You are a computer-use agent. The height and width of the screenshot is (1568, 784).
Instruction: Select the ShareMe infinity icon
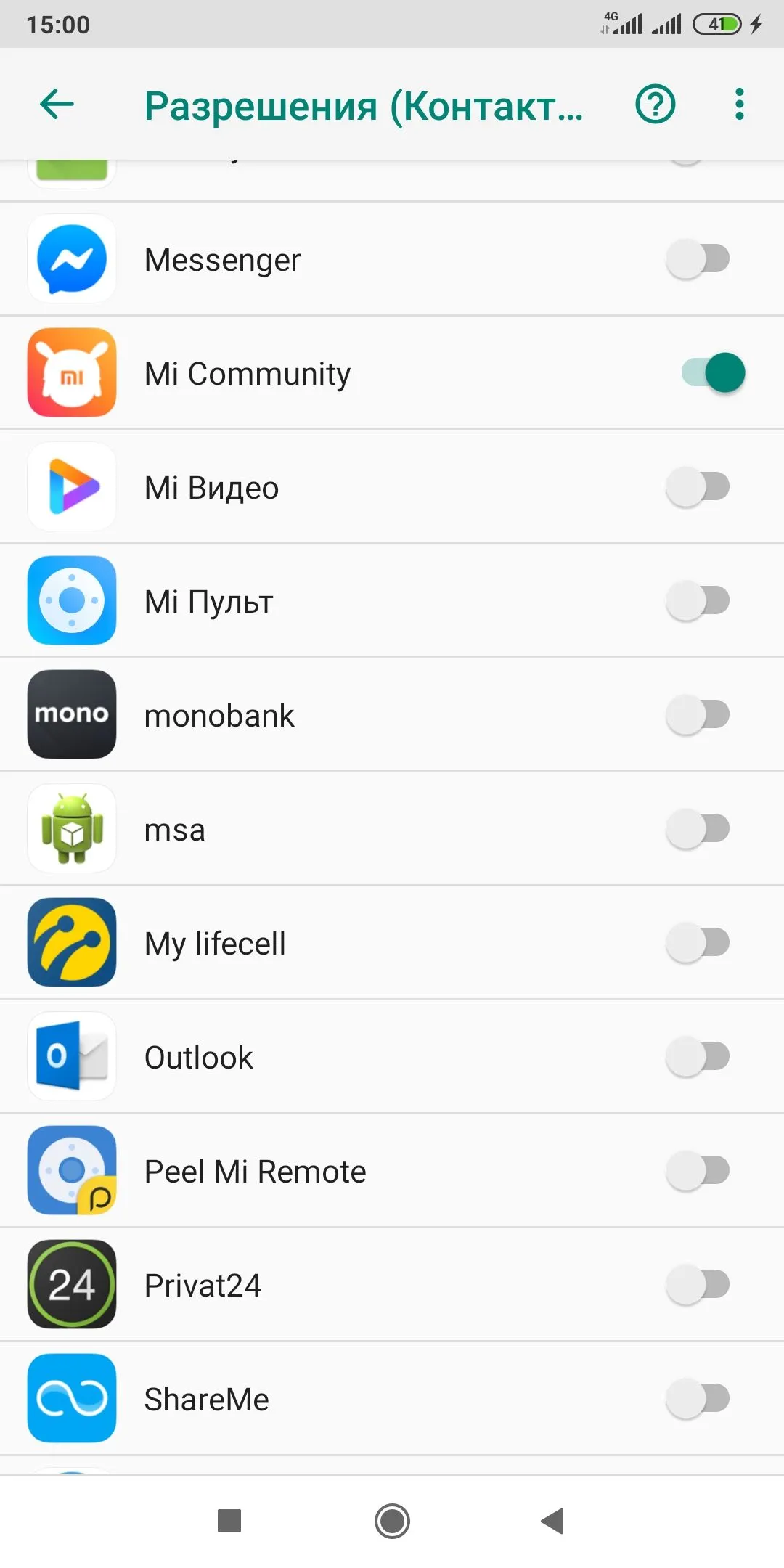pos(71,1398)
